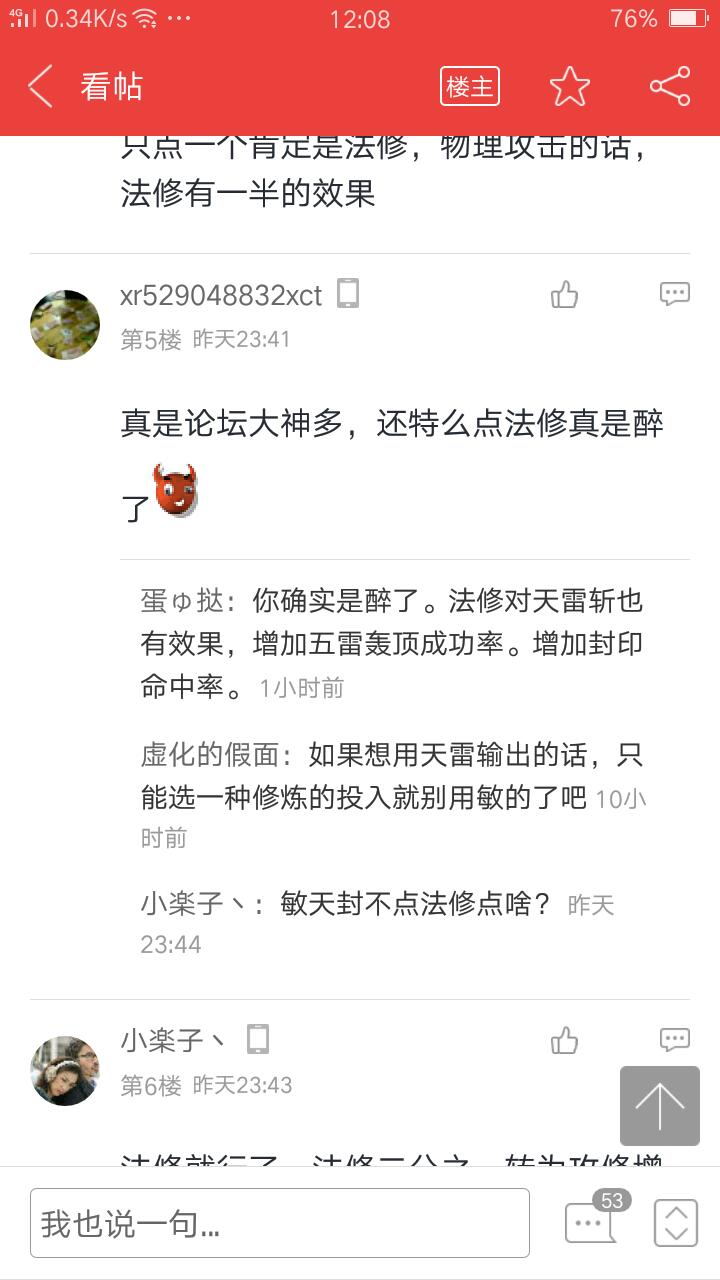Like 小楽子丶's 6楼 post
720x1280 pixels.
pos(565,1041)
